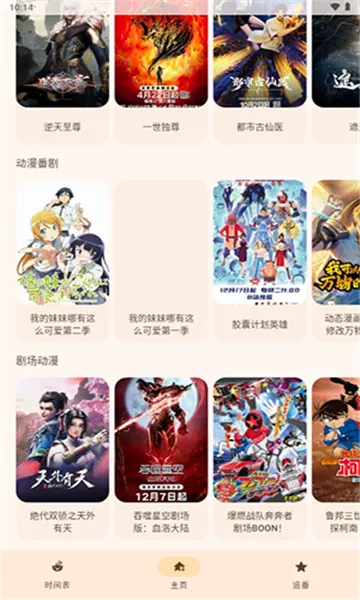This screenshot has height=600, width=360.
Task: Open the 逆天至尊 anime card
Action: point(62,71)
